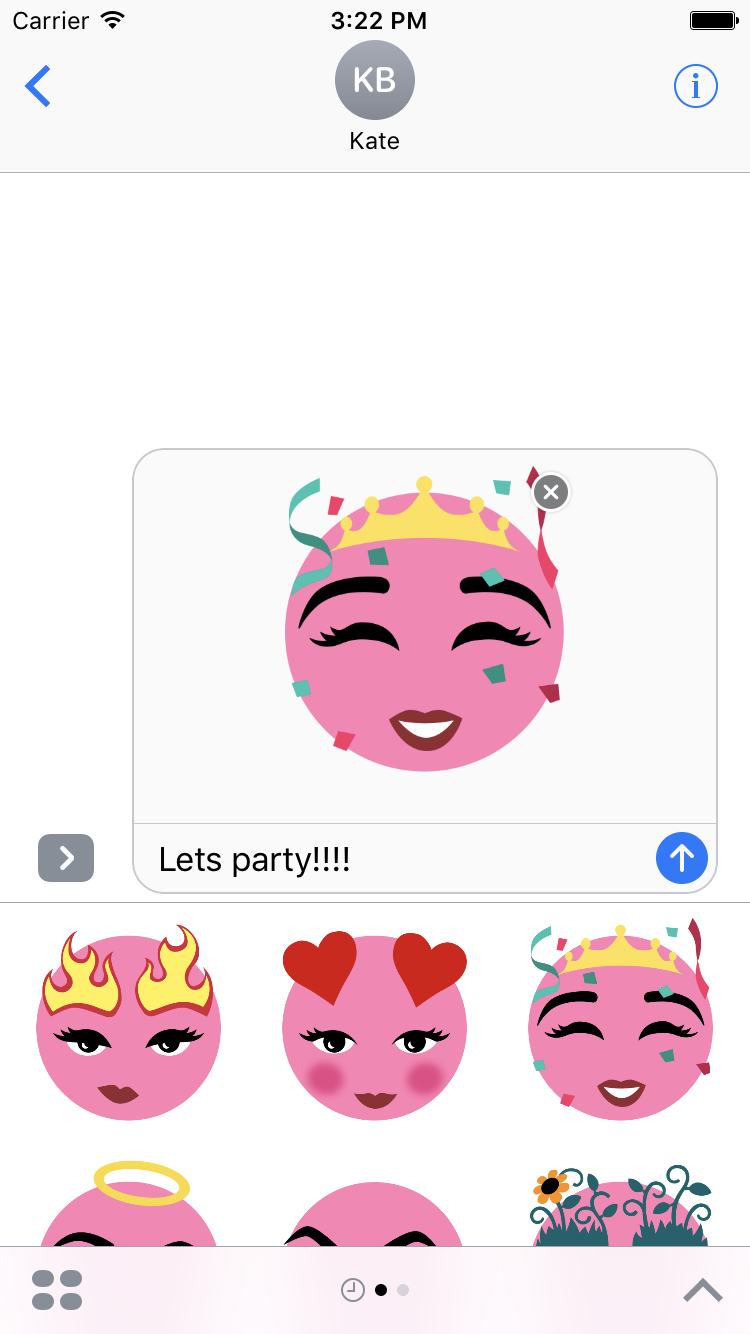Expand the sticker panel with the up chevron
Viewport: 750px width, 1334px height.
click(702, 1291)
